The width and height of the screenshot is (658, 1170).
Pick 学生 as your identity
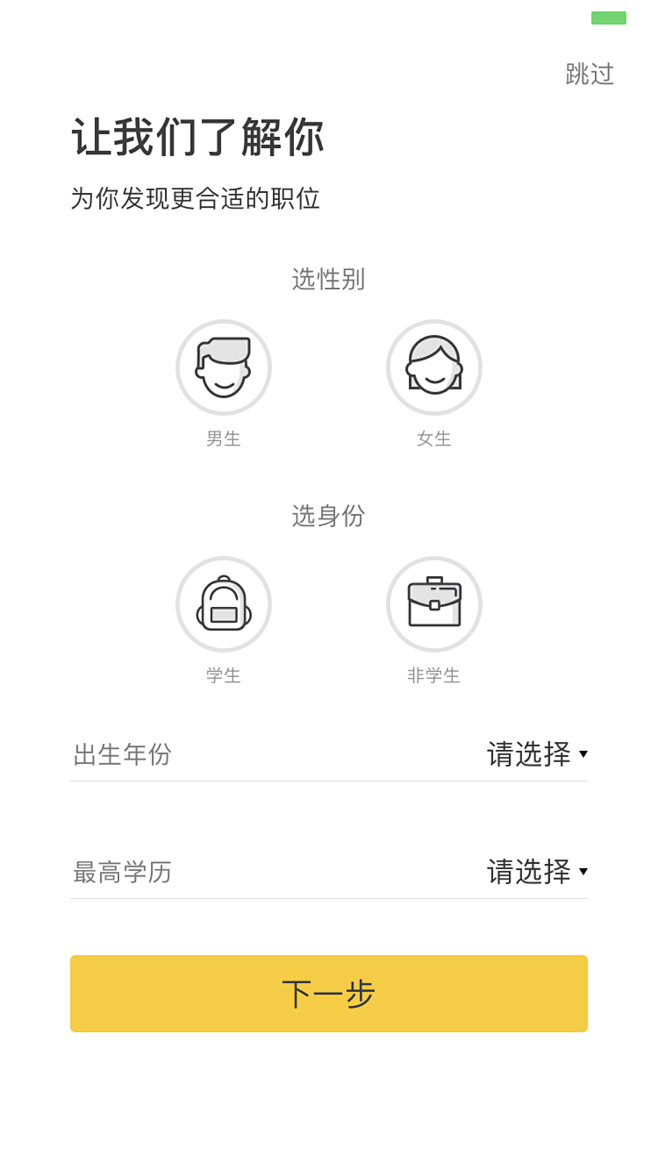point(223,604)
